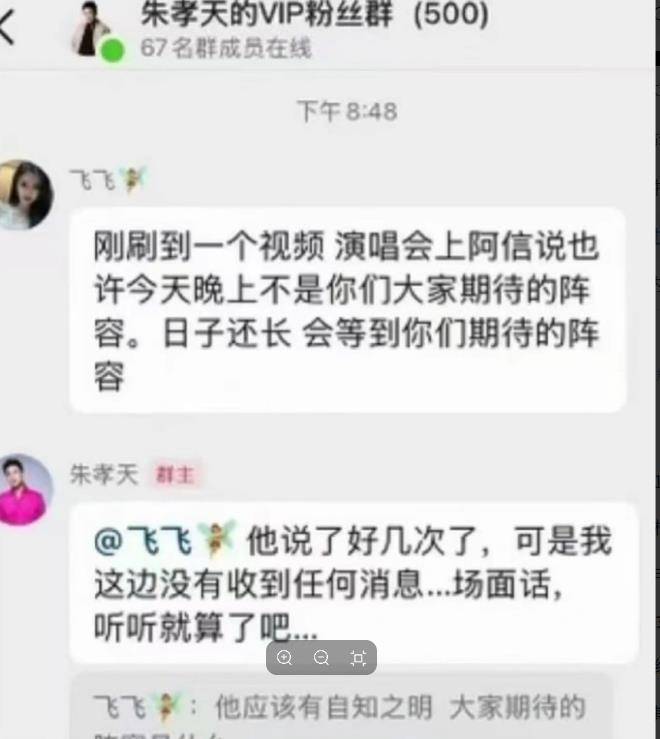Tap the fit-to-screen icon

(x=358, y=657)
